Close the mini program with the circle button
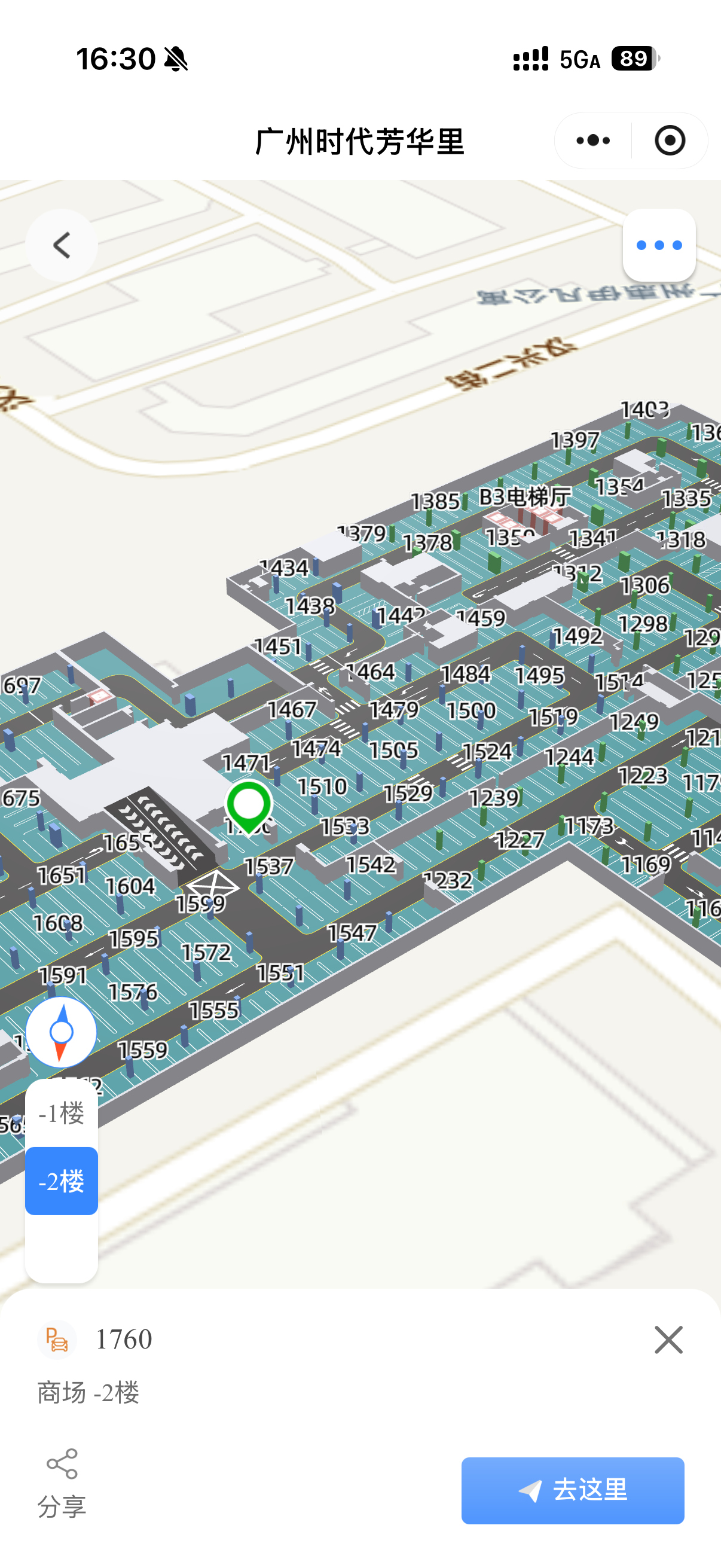This screenshot has height=1568, width=721. pyautogui.click(x=669, y=141)
